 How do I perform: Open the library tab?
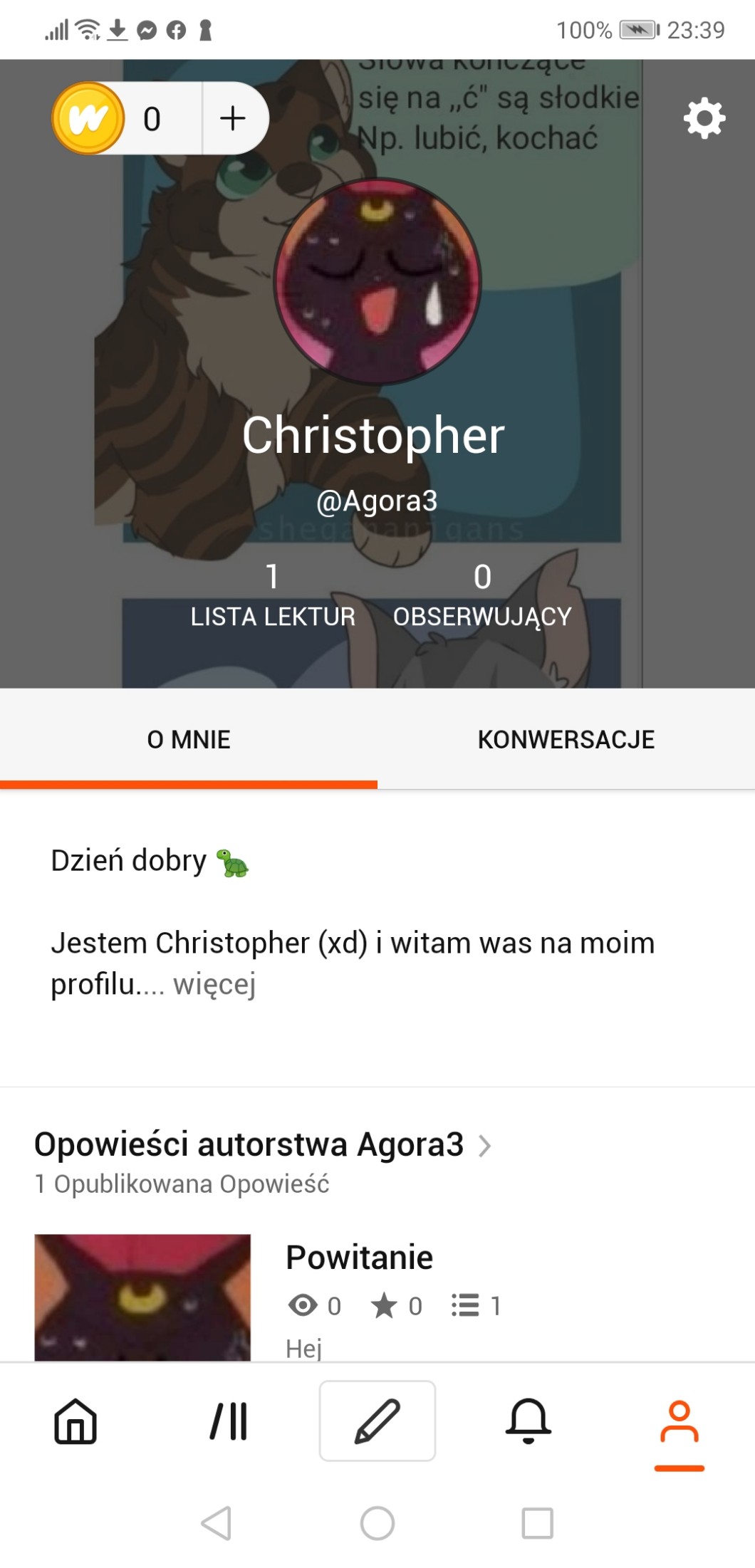tap(228, 1421)
